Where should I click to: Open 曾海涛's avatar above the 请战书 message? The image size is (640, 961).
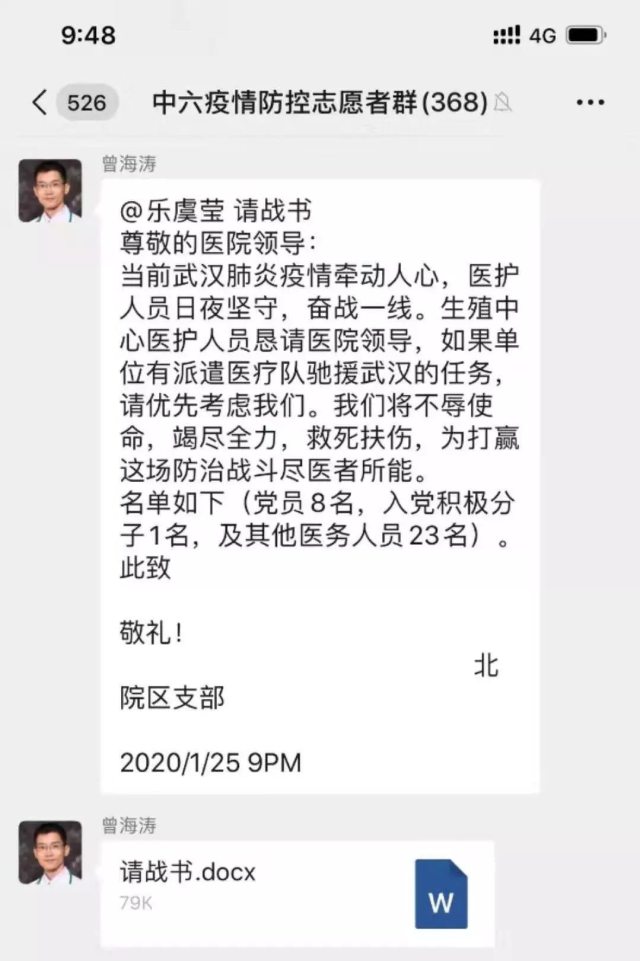pos(50,190)
